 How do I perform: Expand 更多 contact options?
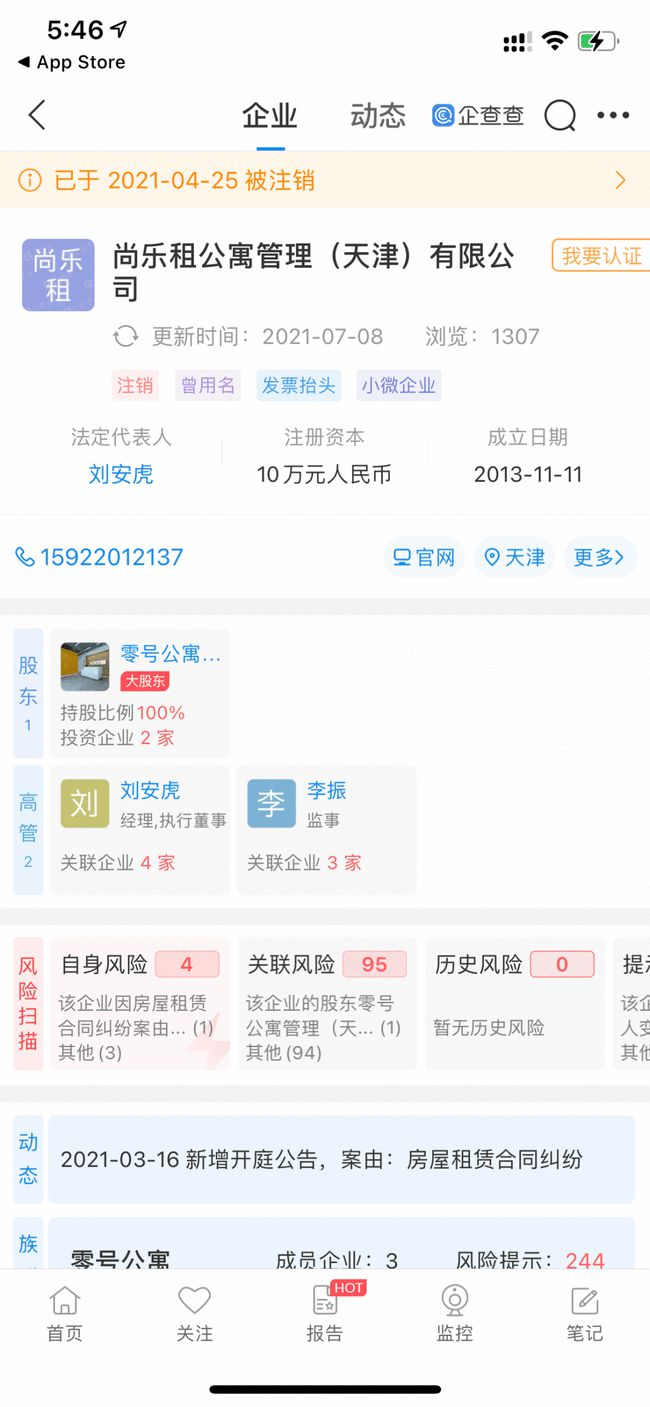[x=599, y=557]
